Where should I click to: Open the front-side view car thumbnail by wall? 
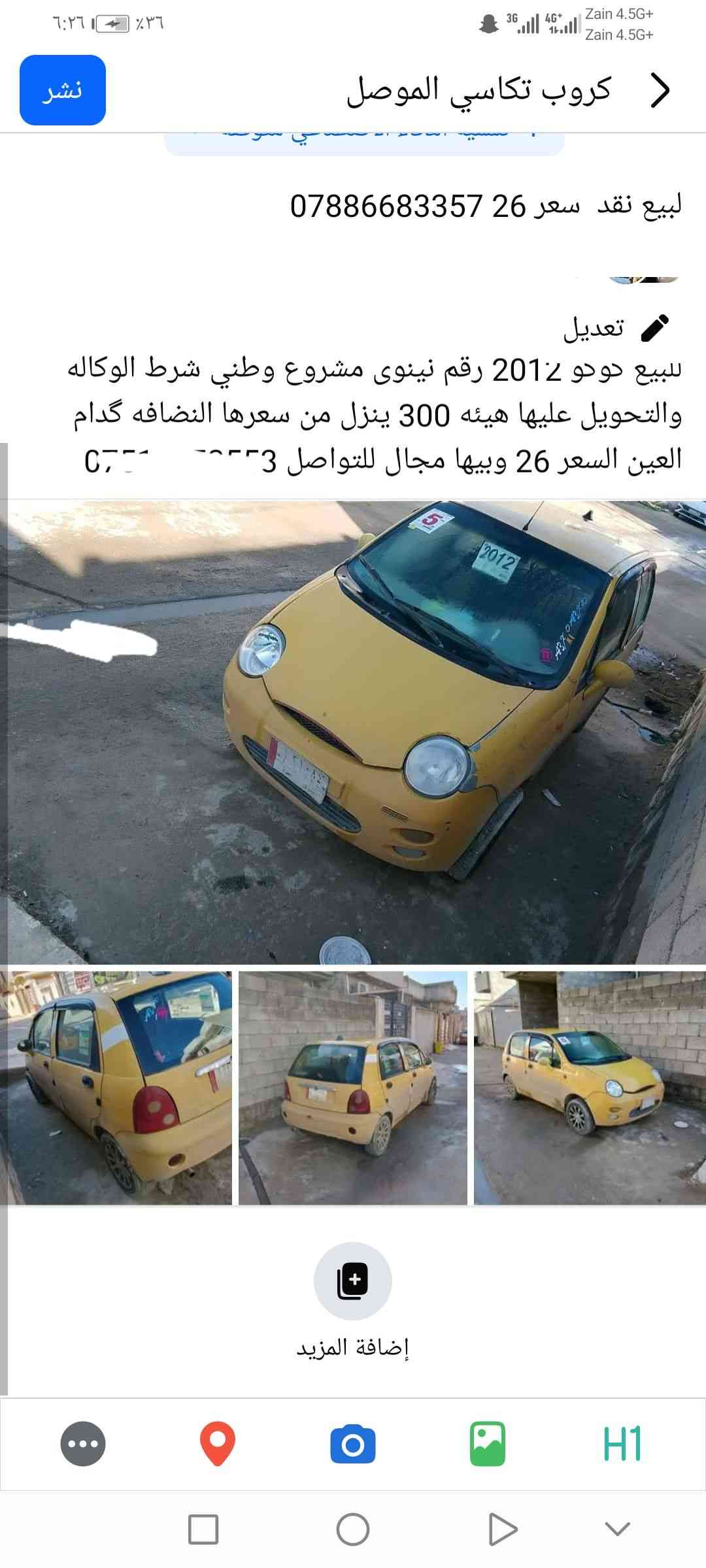click(x=590, y=1088)
